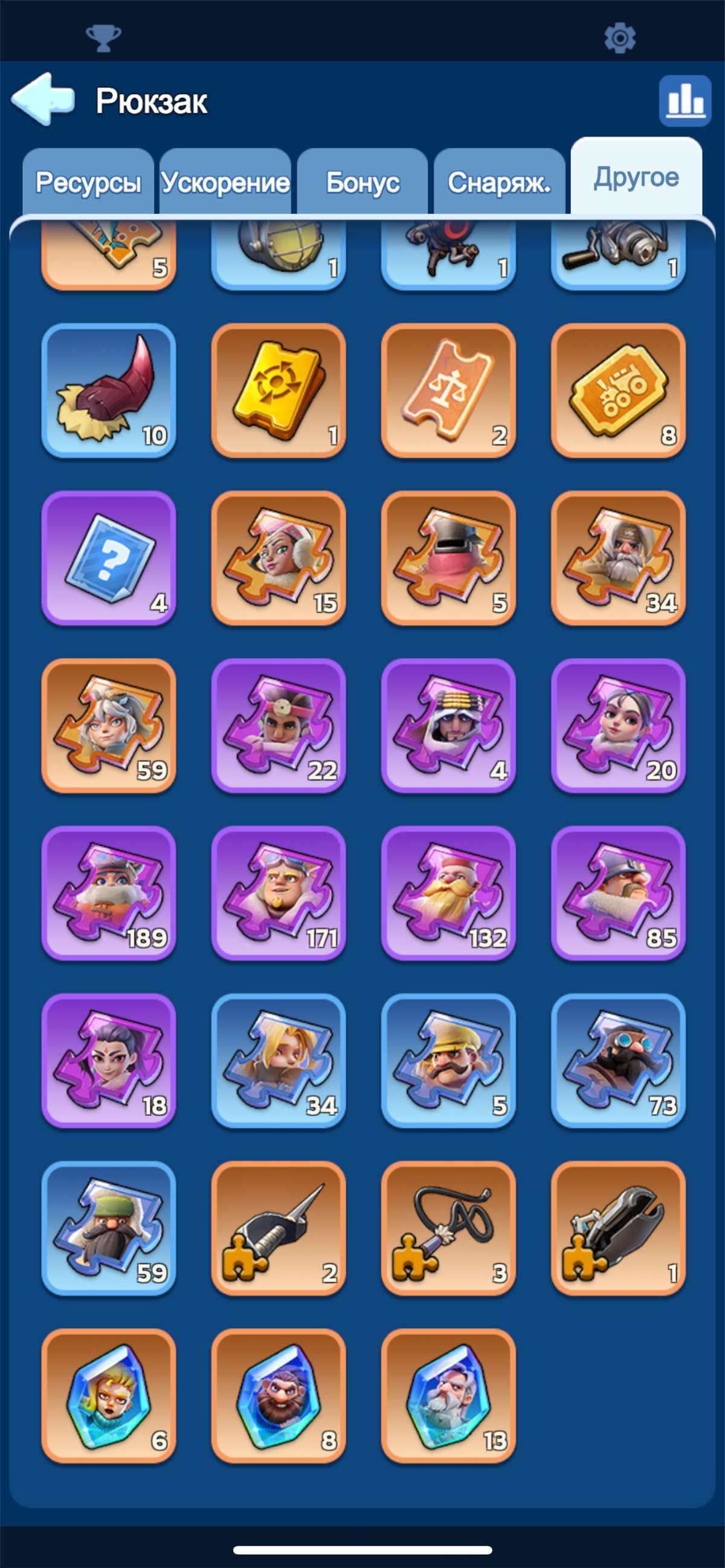The height and width of the screenshot is (1568, 725).
Task: Select the hero shard with count 189
Action: [108, 893]
